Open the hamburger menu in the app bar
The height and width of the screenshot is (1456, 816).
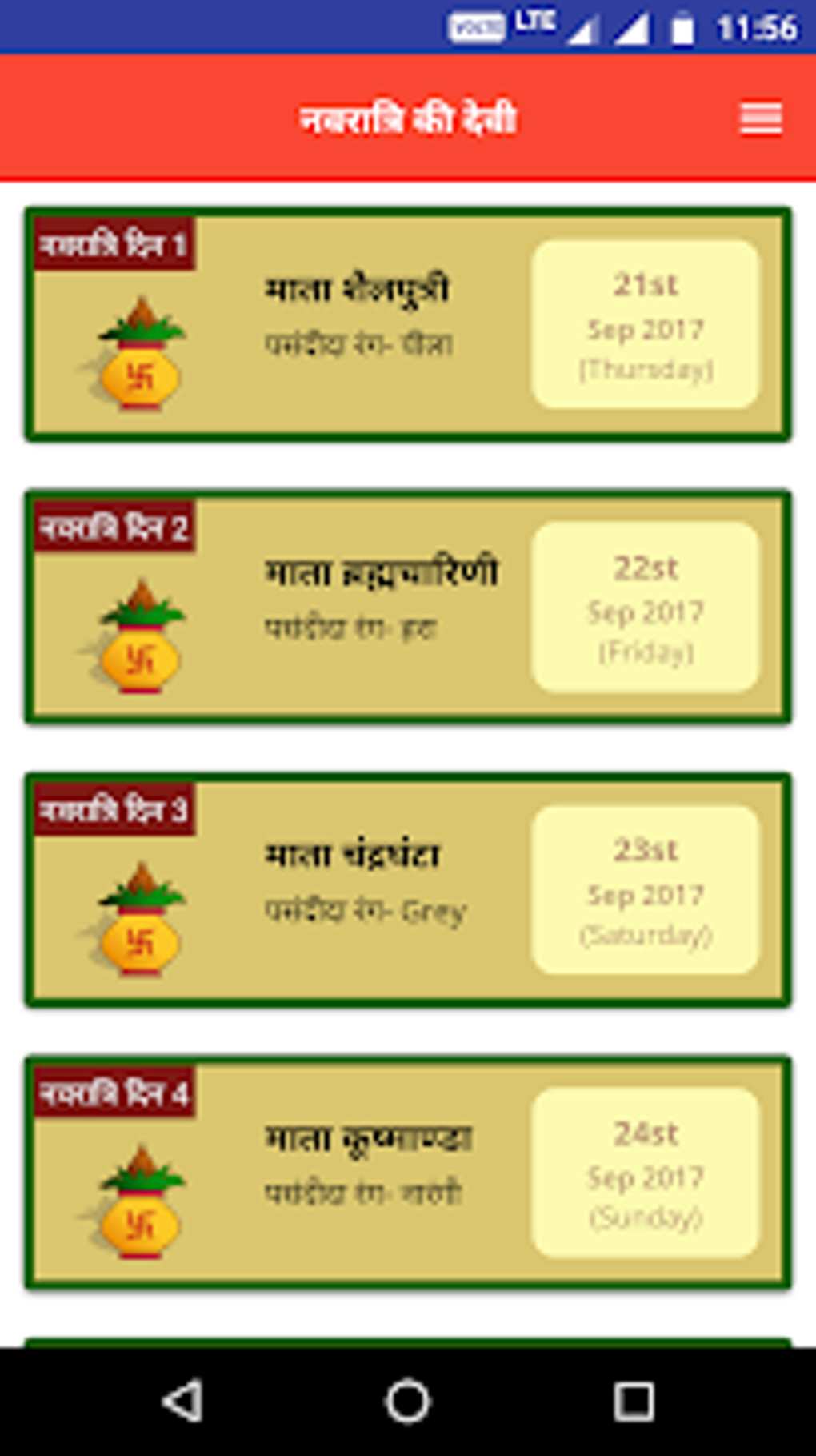tap(761, 119)
